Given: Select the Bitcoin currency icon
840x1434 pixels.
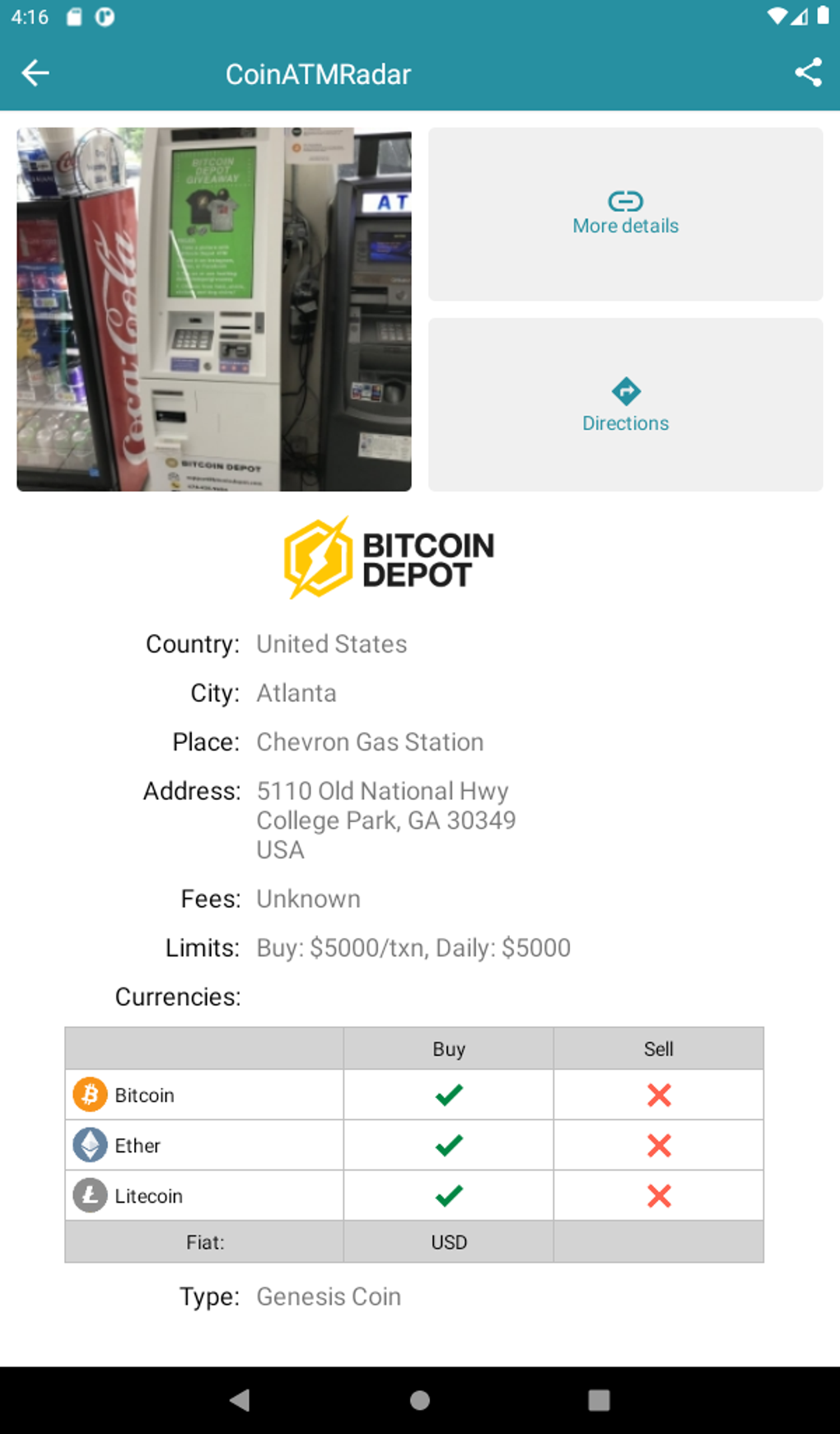Looking at the screenshot, I should coord(91,1095).
